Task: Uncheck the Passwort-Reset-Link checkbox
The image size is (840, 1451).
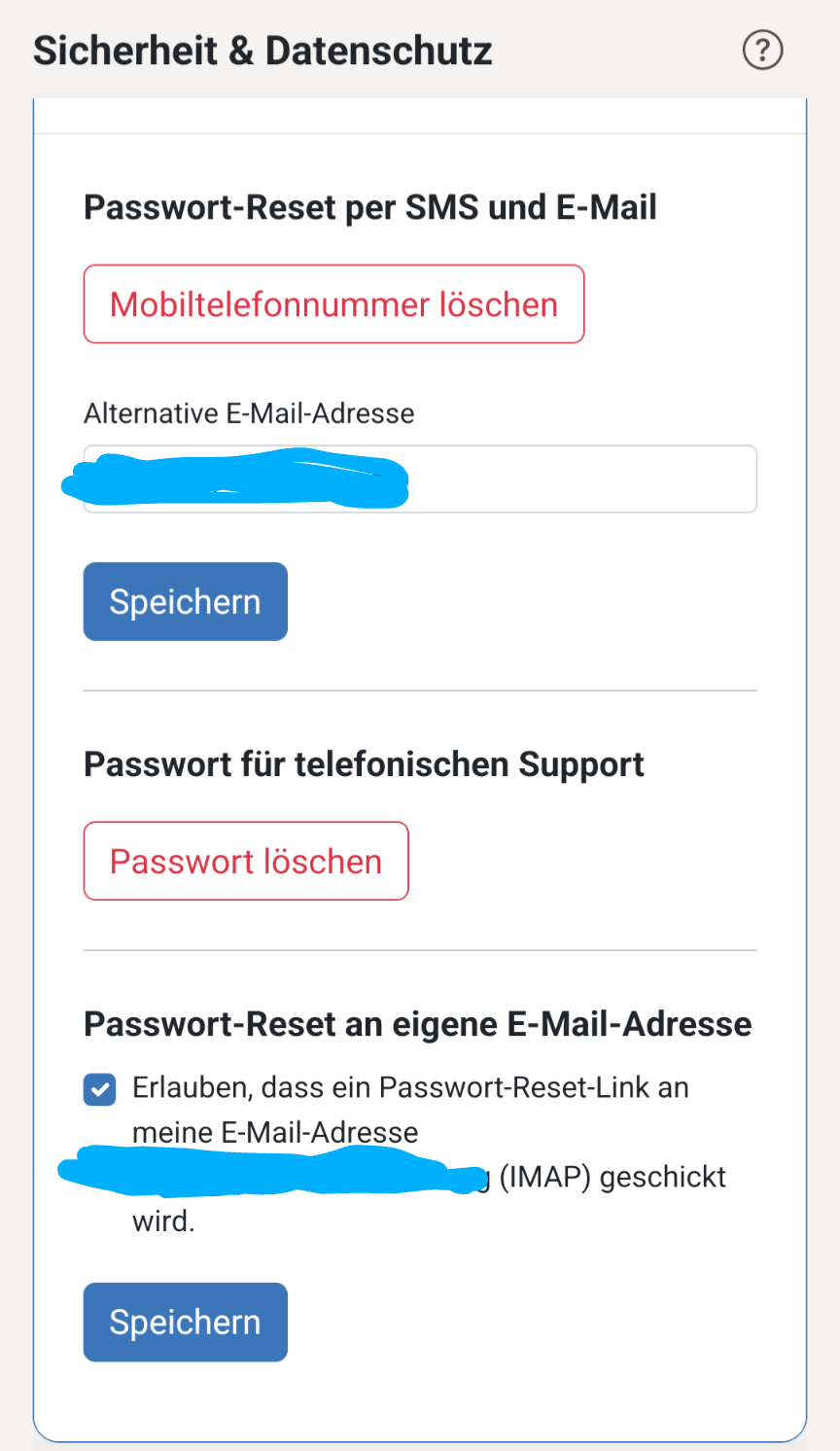Action: coord(100,1090)
